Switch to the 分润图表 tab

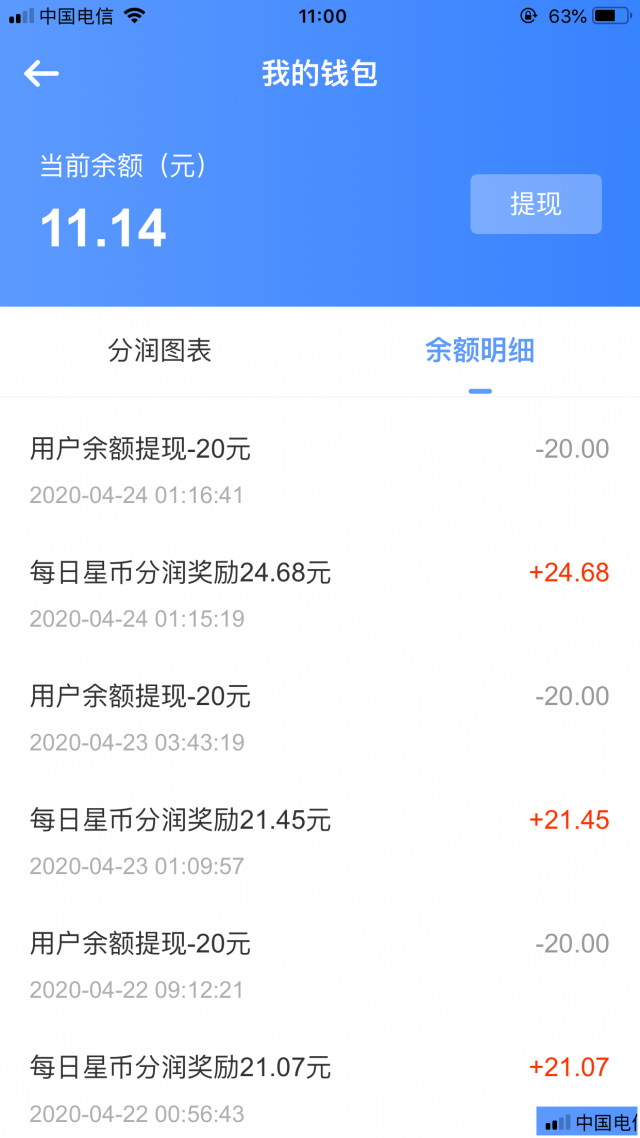tap(160, 350)
